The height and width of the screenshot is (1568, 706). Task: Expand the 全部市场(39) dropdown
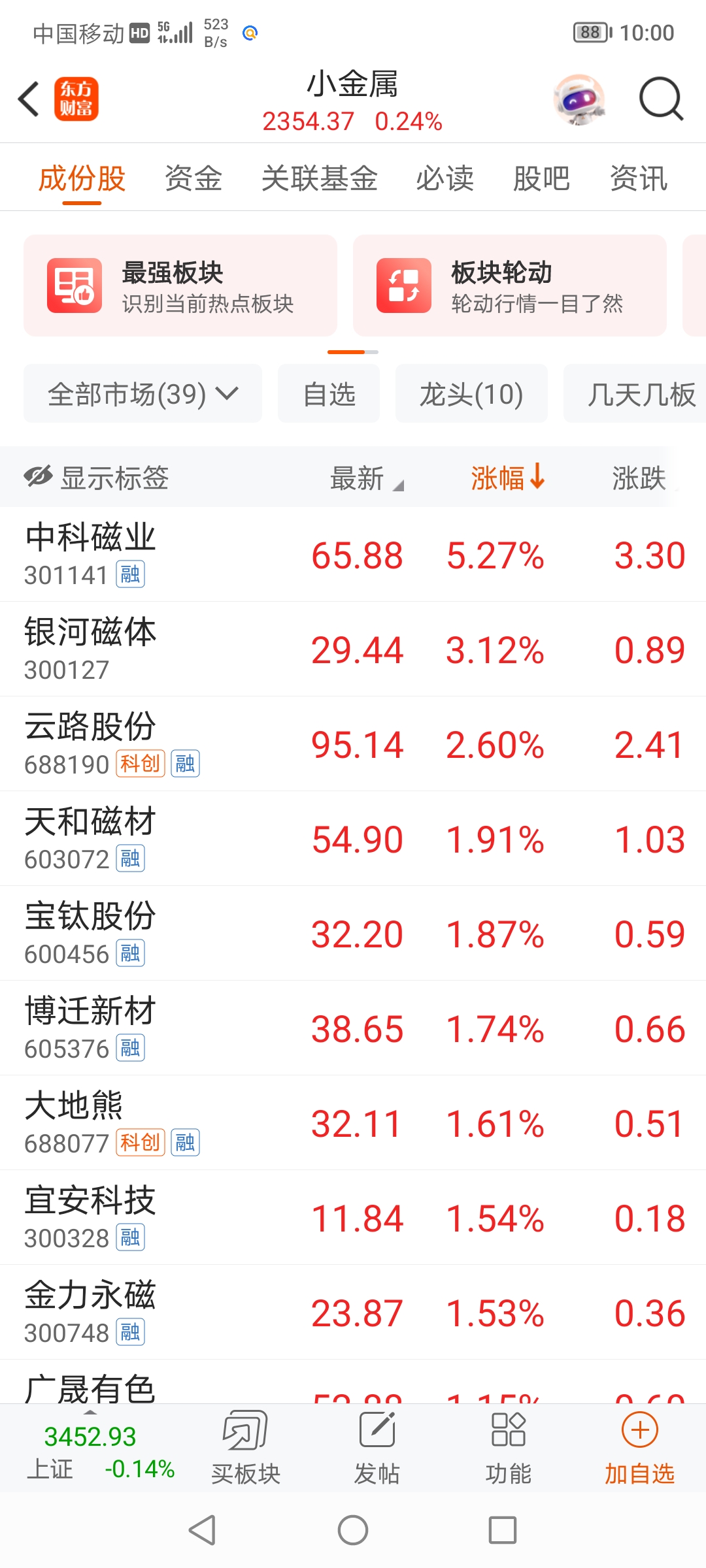point(143,394)
